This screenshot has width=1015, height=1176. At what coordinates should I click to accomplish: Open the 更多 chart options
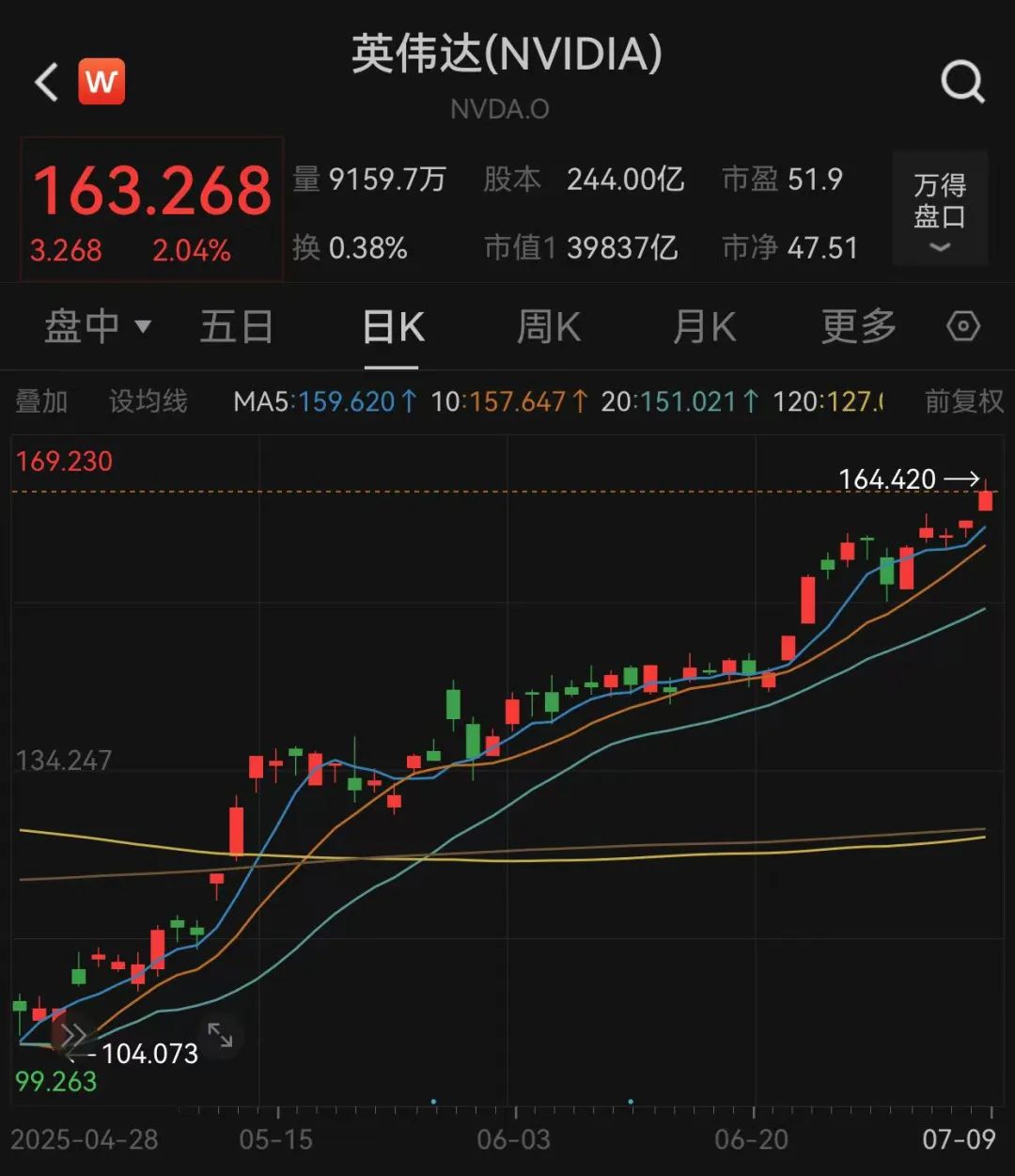[x=858, y=327]
